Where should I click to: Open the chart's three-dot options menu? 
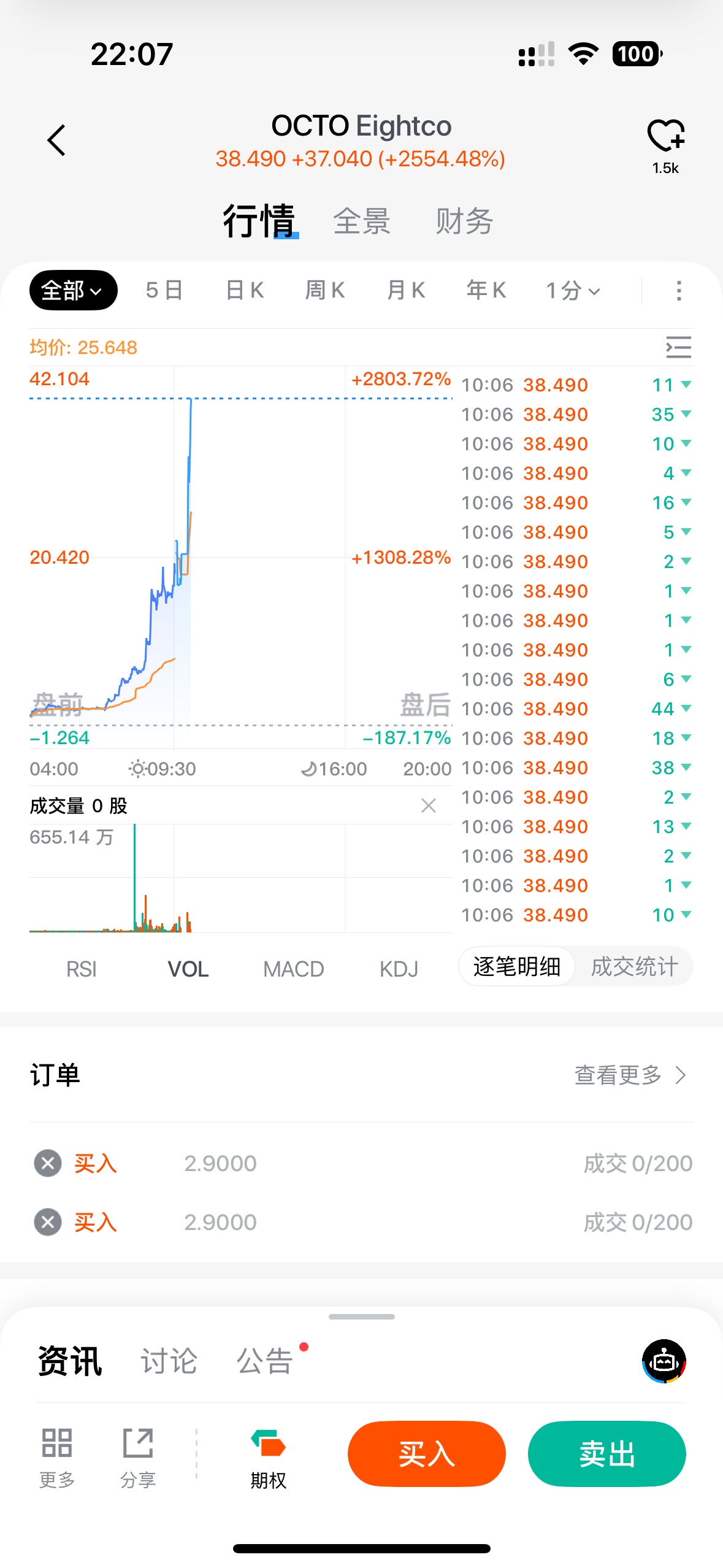(678, 290)
